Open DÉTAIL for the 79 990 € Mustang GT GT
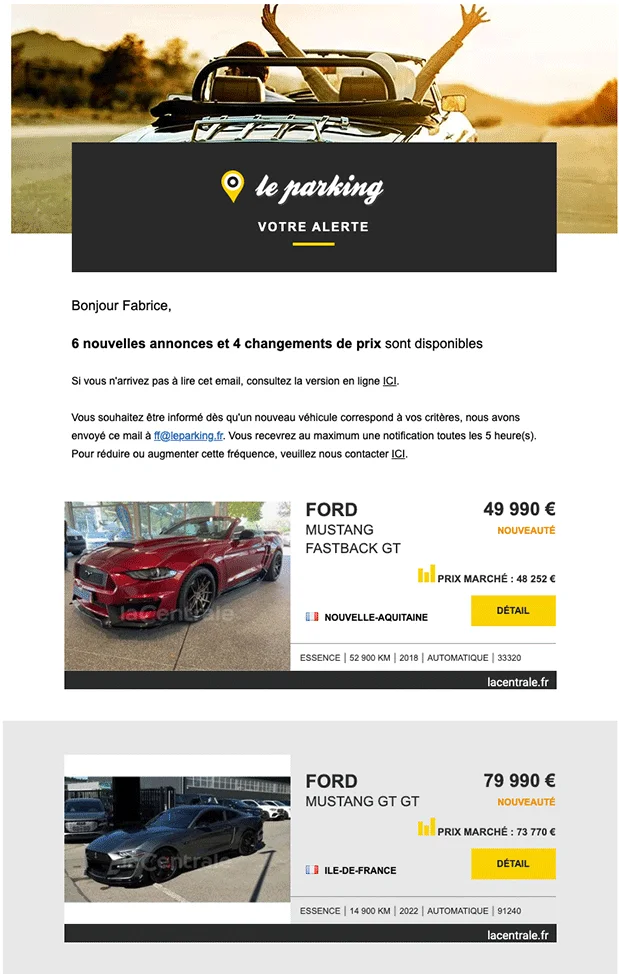 [513, 863]
